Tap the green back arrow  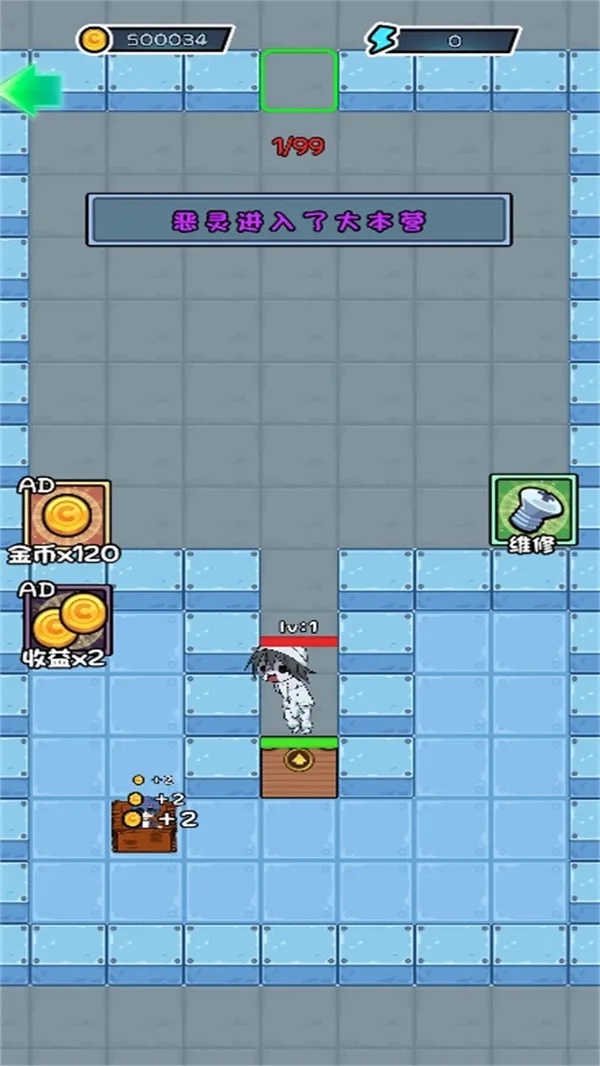(x=30, y=90)
